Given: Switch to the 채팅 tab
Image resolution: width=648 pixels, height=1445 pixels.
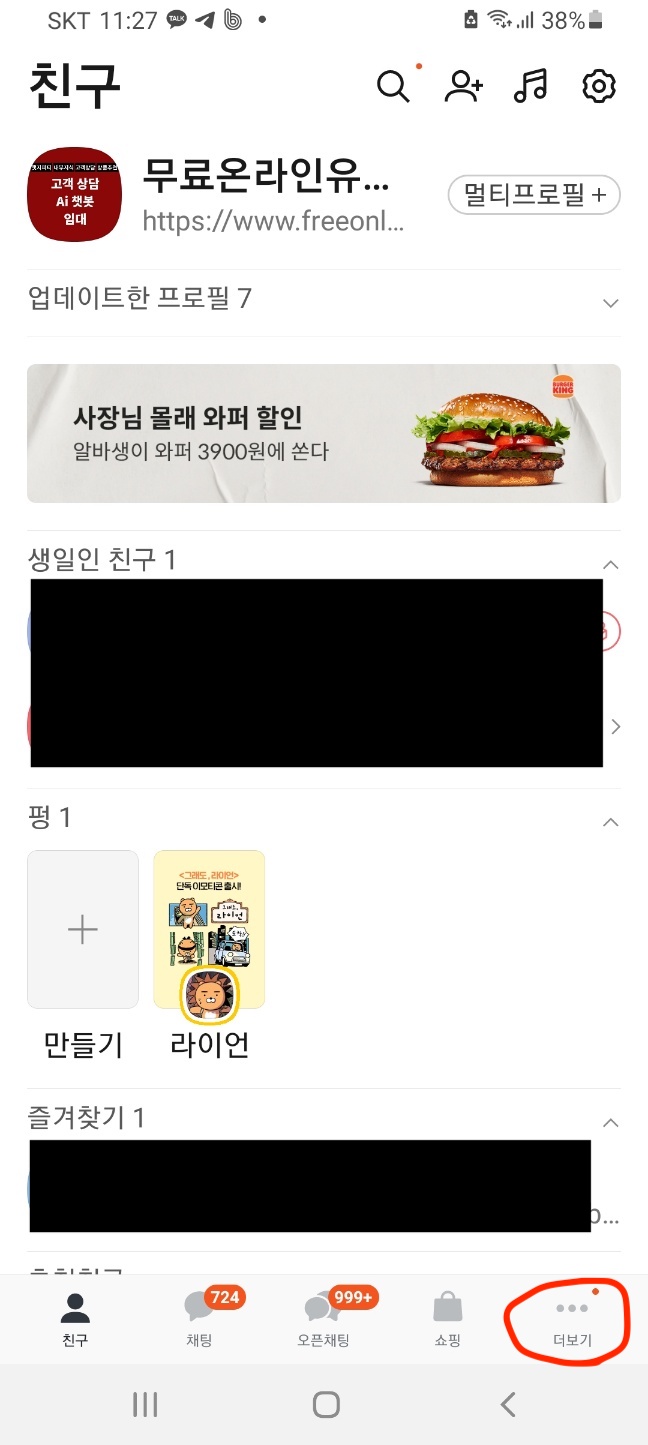Looking at the screenshot, I should pos(199,1318).
